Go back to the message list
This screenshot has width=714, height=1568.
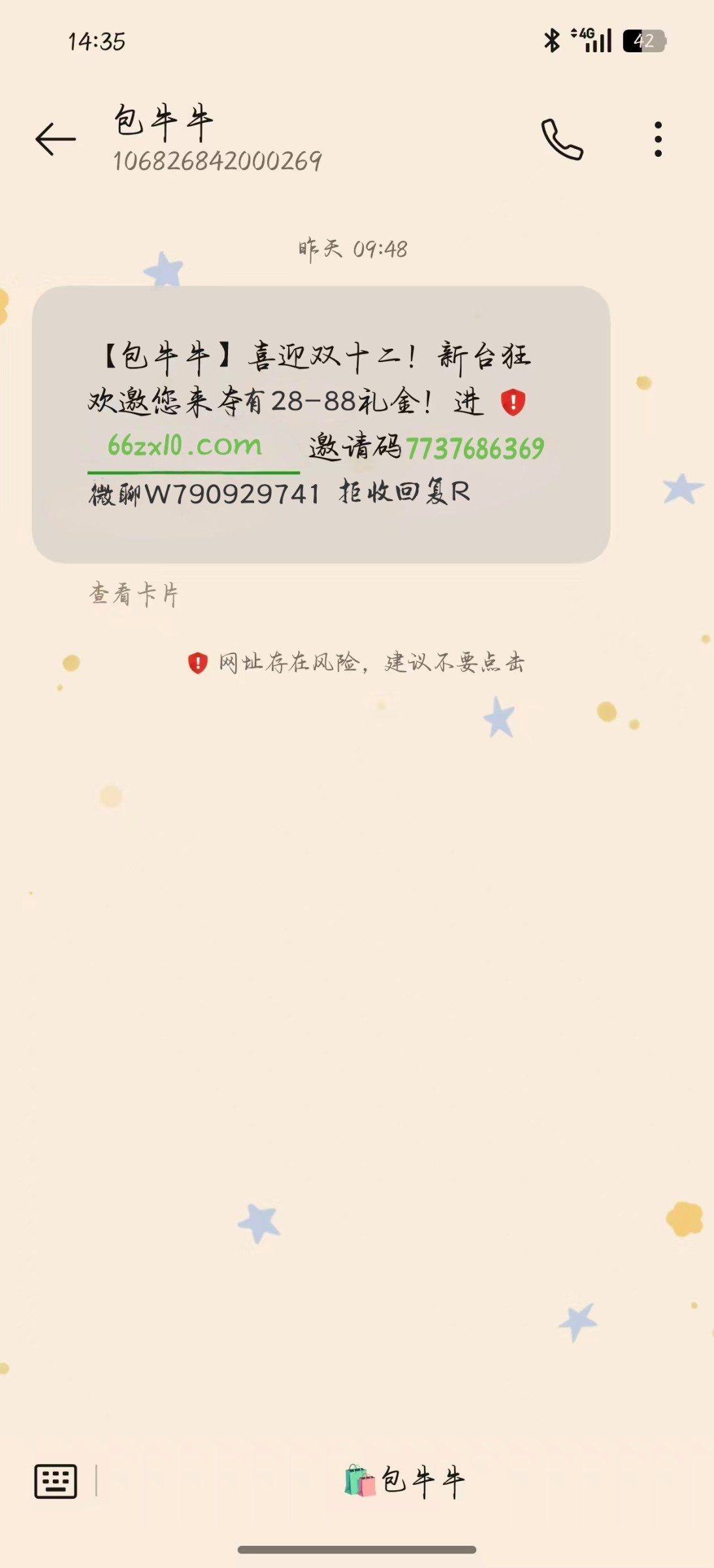click(56, 139)
